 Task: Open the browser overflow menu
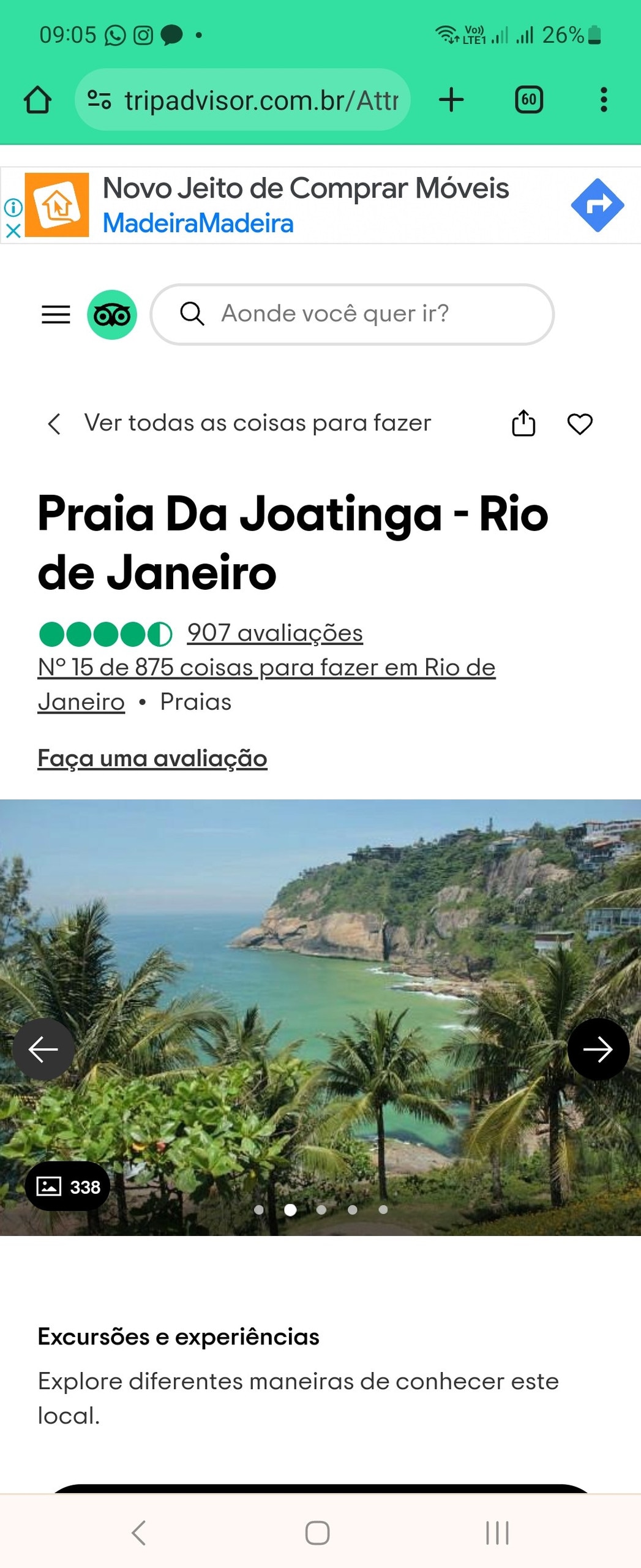point(604,100)
